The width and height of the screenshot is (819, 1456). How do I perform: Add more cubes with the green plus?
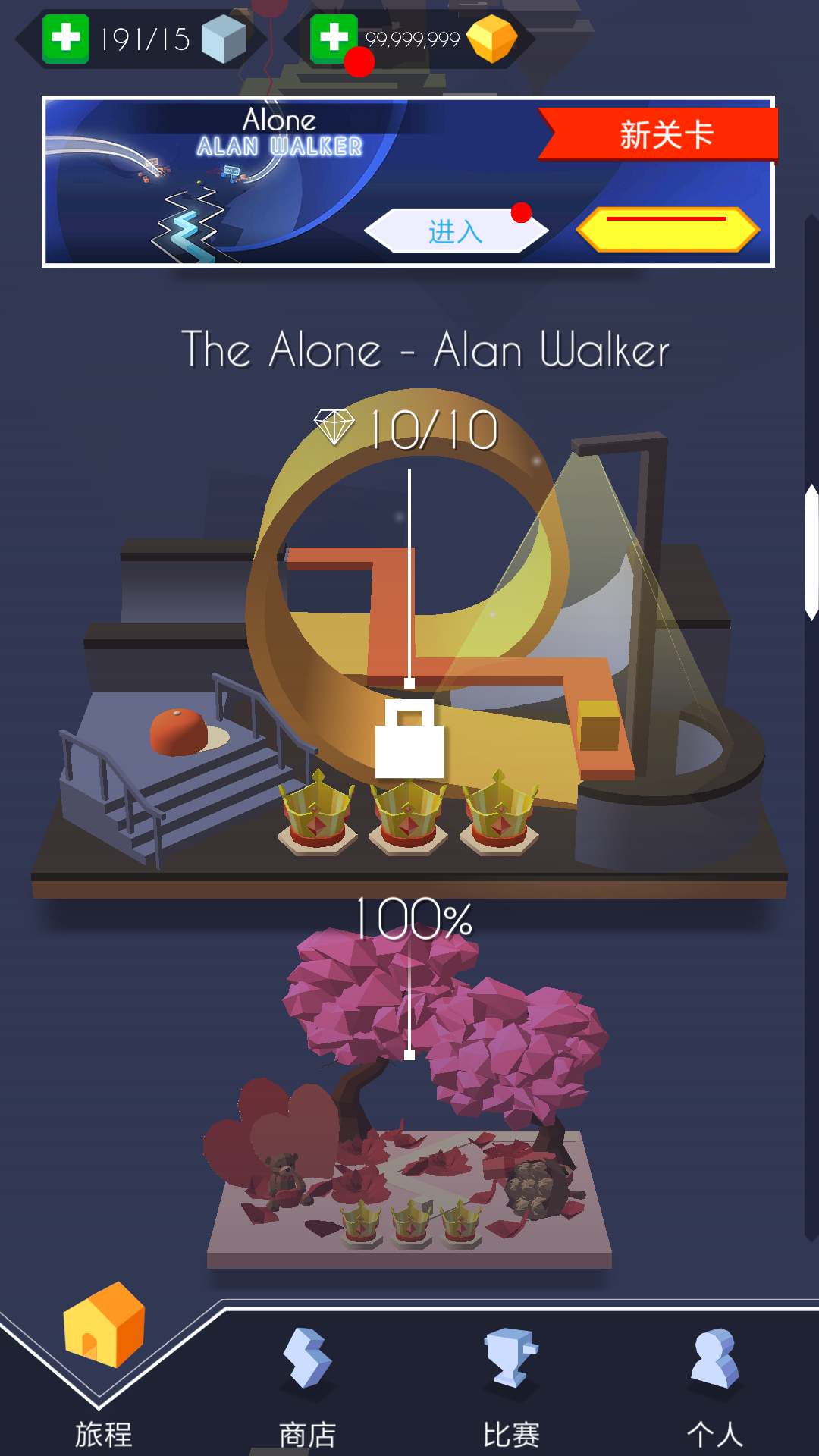coord(65,38)
